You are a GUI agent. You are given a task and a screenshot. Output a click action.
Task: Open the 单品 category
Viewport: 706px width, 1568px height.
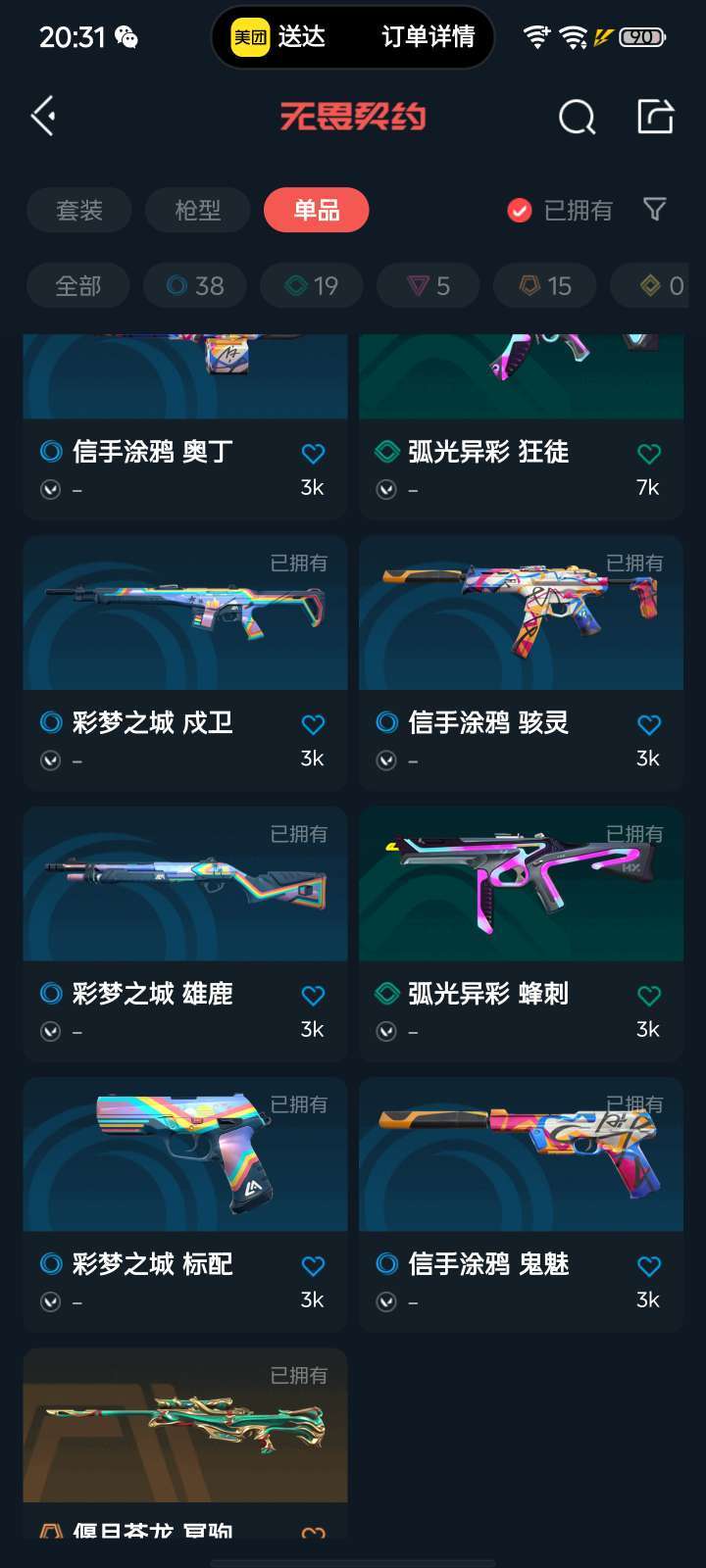click(316, 210)
